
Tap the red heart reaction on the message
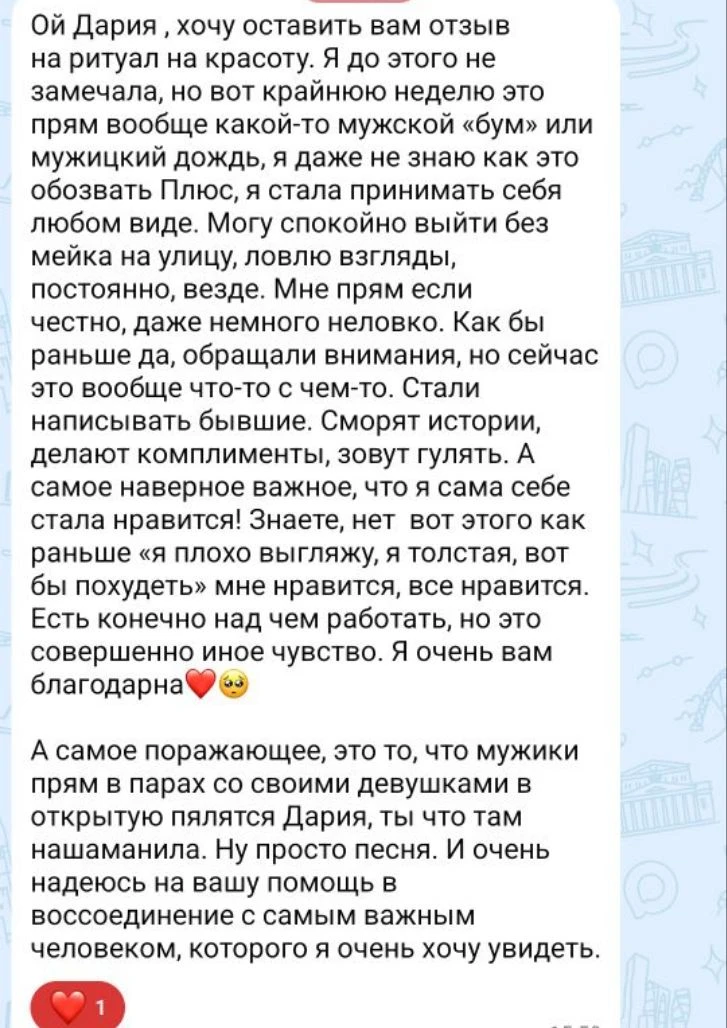[x=77, y=1006]
